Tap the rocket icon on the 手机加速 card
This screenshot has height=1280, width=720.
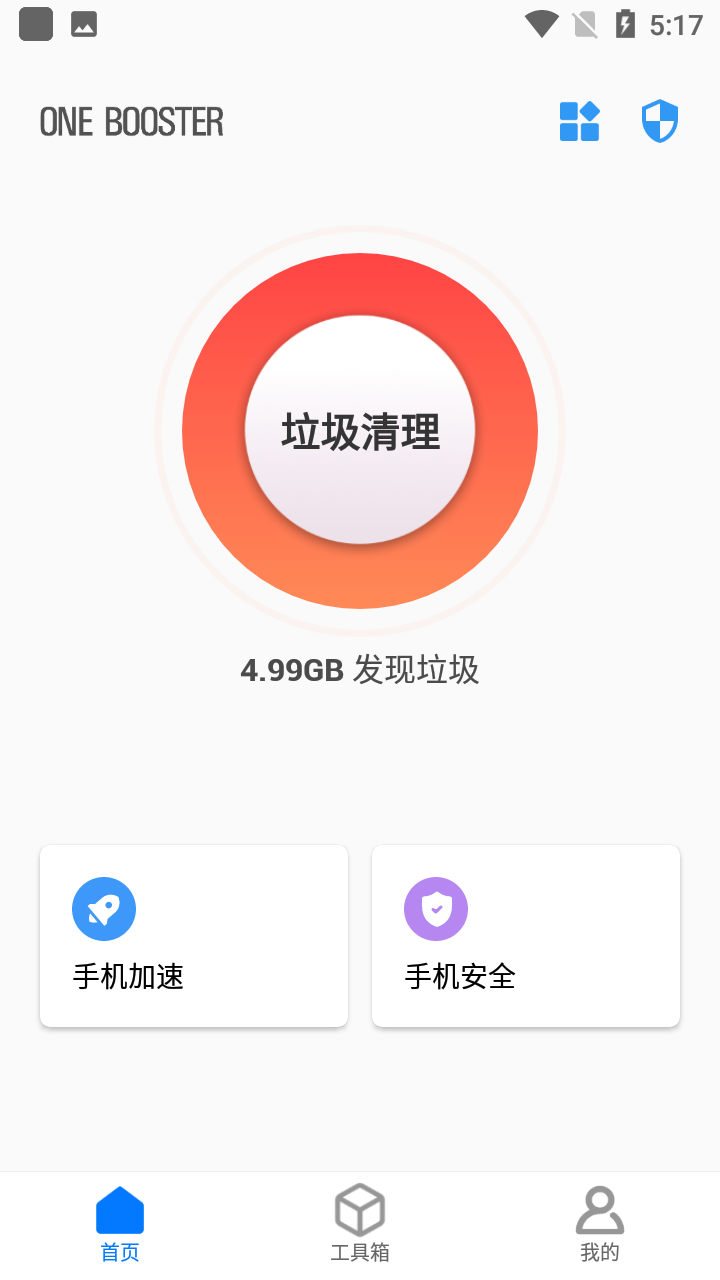coord(104,908)
